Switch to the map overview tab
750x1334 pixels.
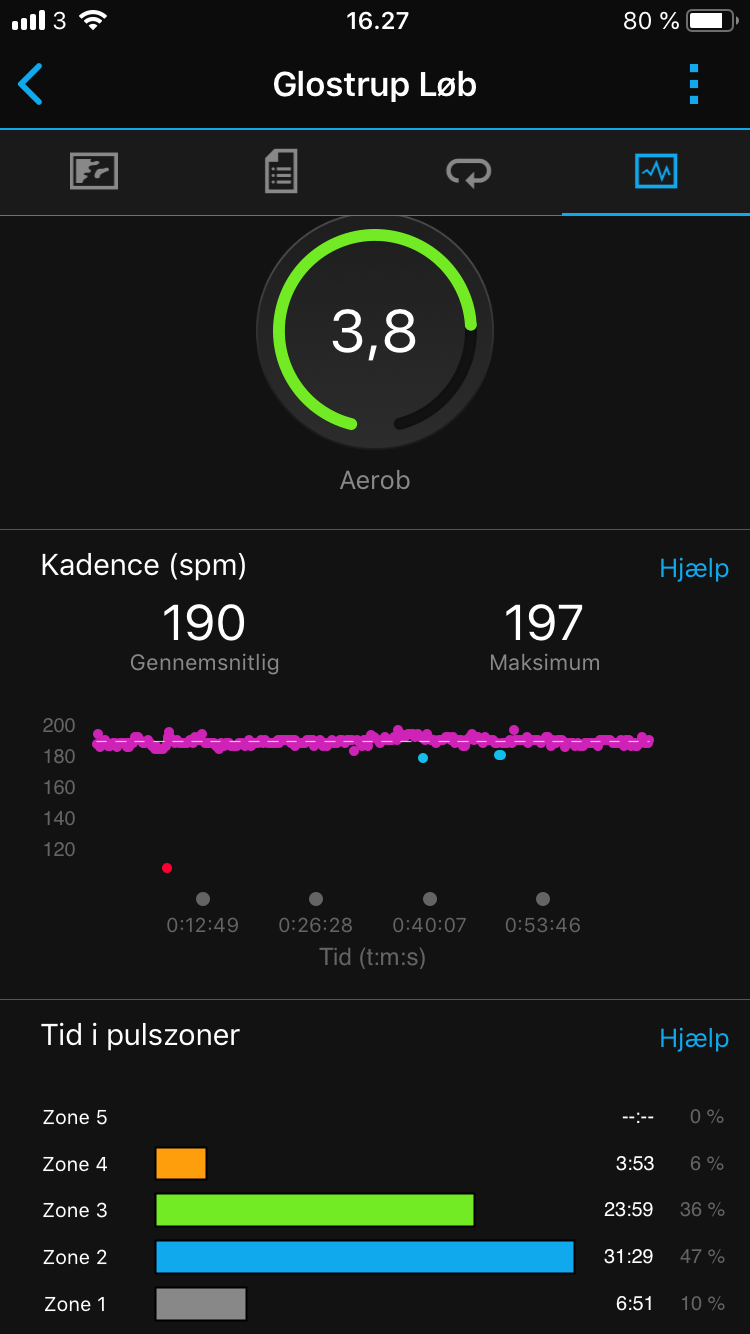[x=94, y=172]
